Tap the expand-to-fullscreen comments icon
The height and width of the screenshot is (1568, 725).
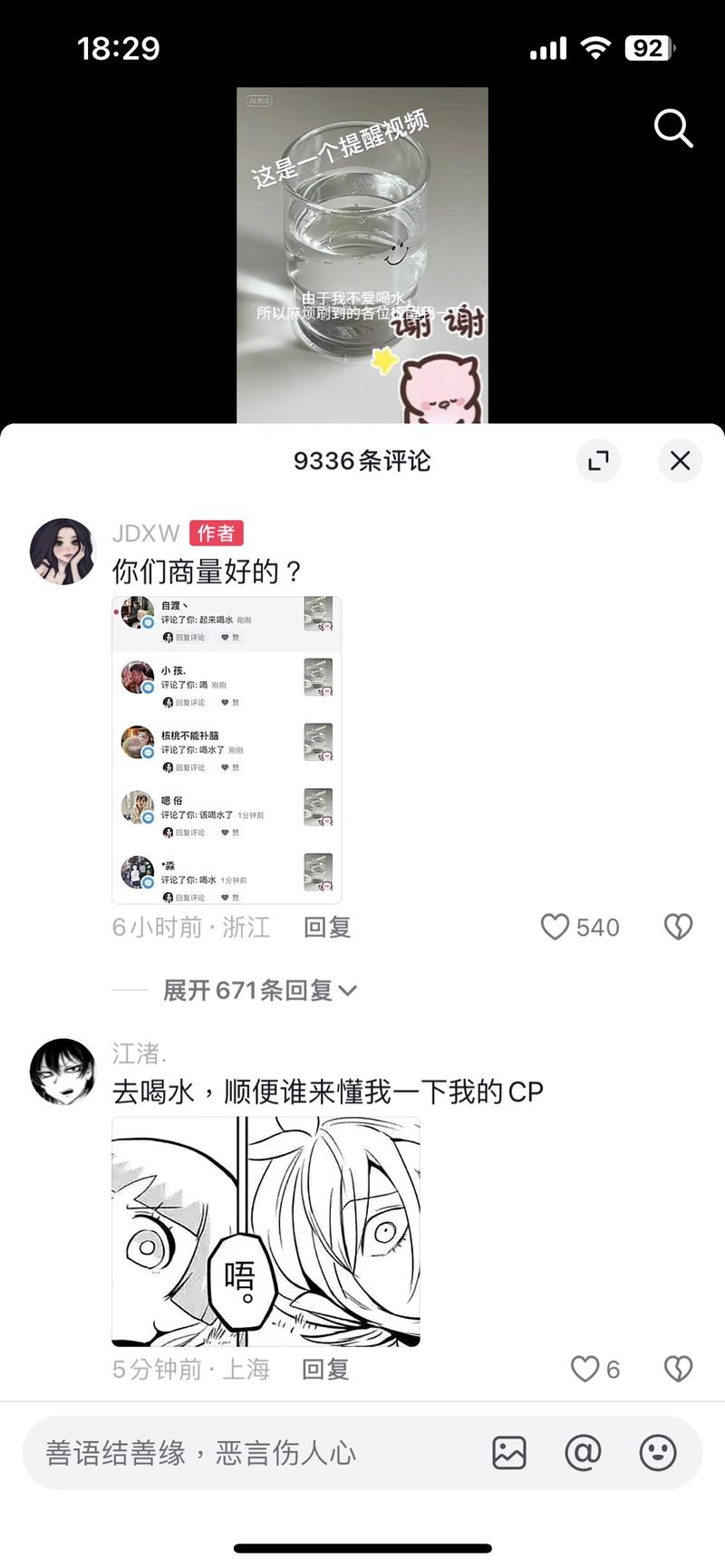tap(598, 461)
